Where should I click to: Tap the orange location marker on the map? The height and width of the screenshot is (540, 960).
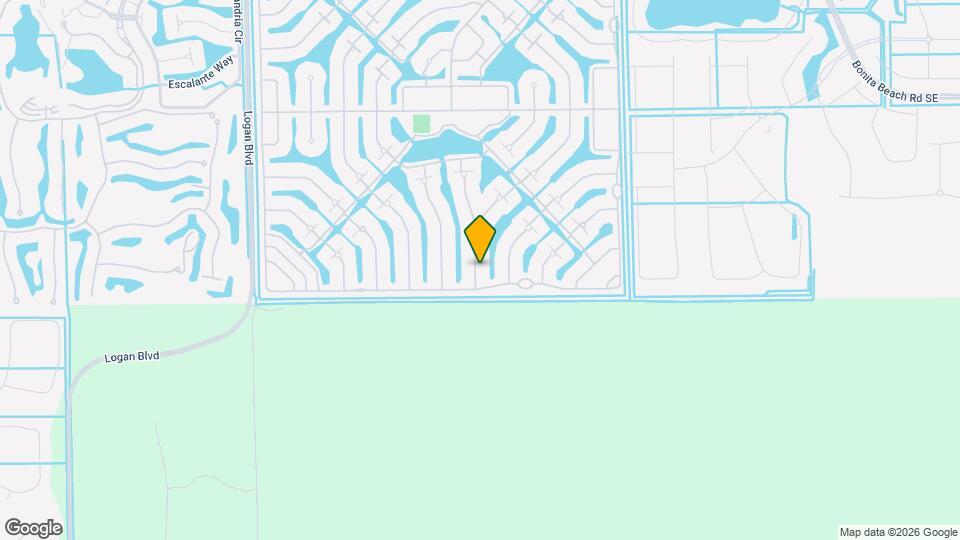(480, 239)
